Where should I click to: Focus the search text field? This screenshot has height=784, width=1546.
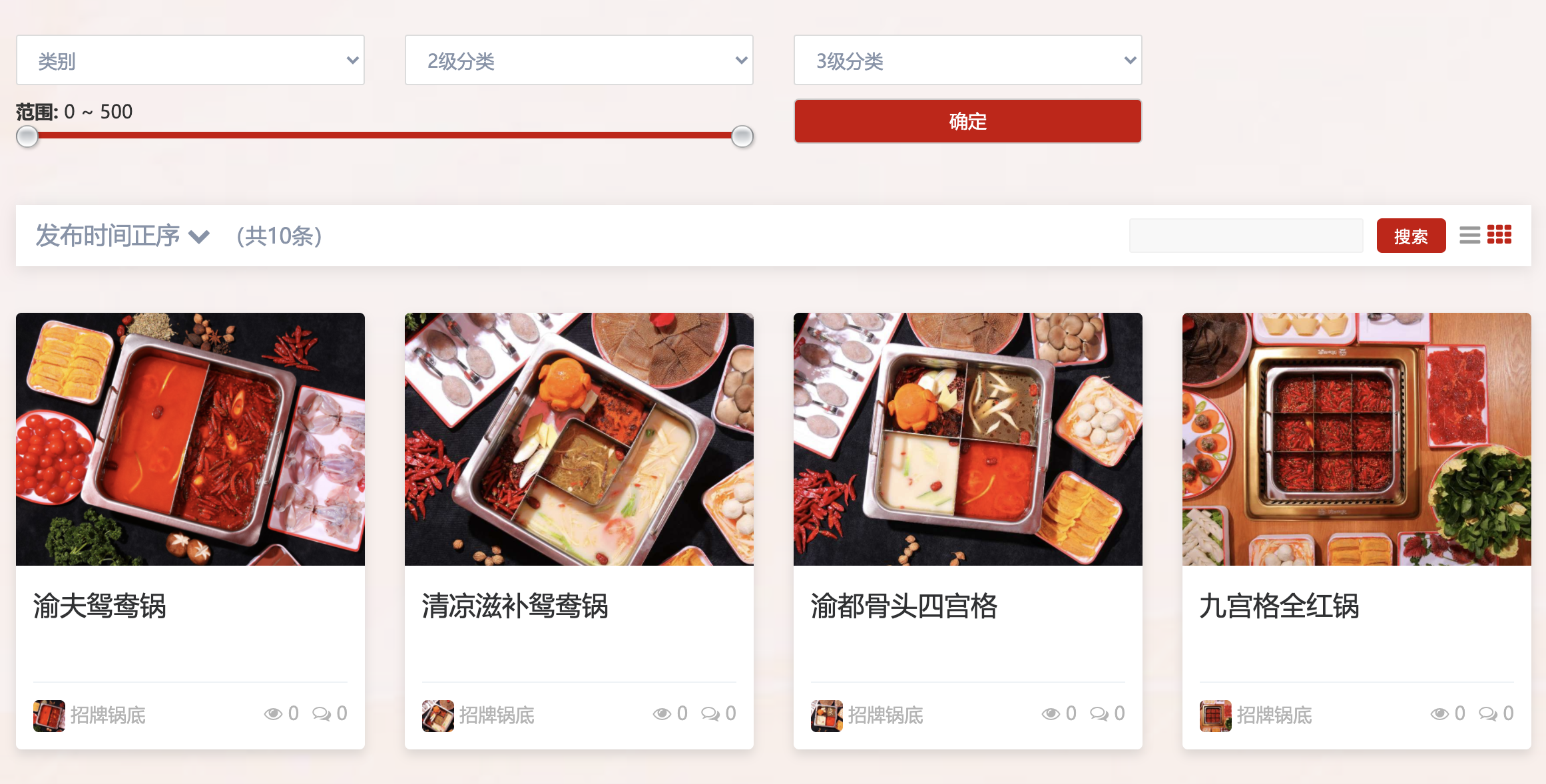(1246, 236)
